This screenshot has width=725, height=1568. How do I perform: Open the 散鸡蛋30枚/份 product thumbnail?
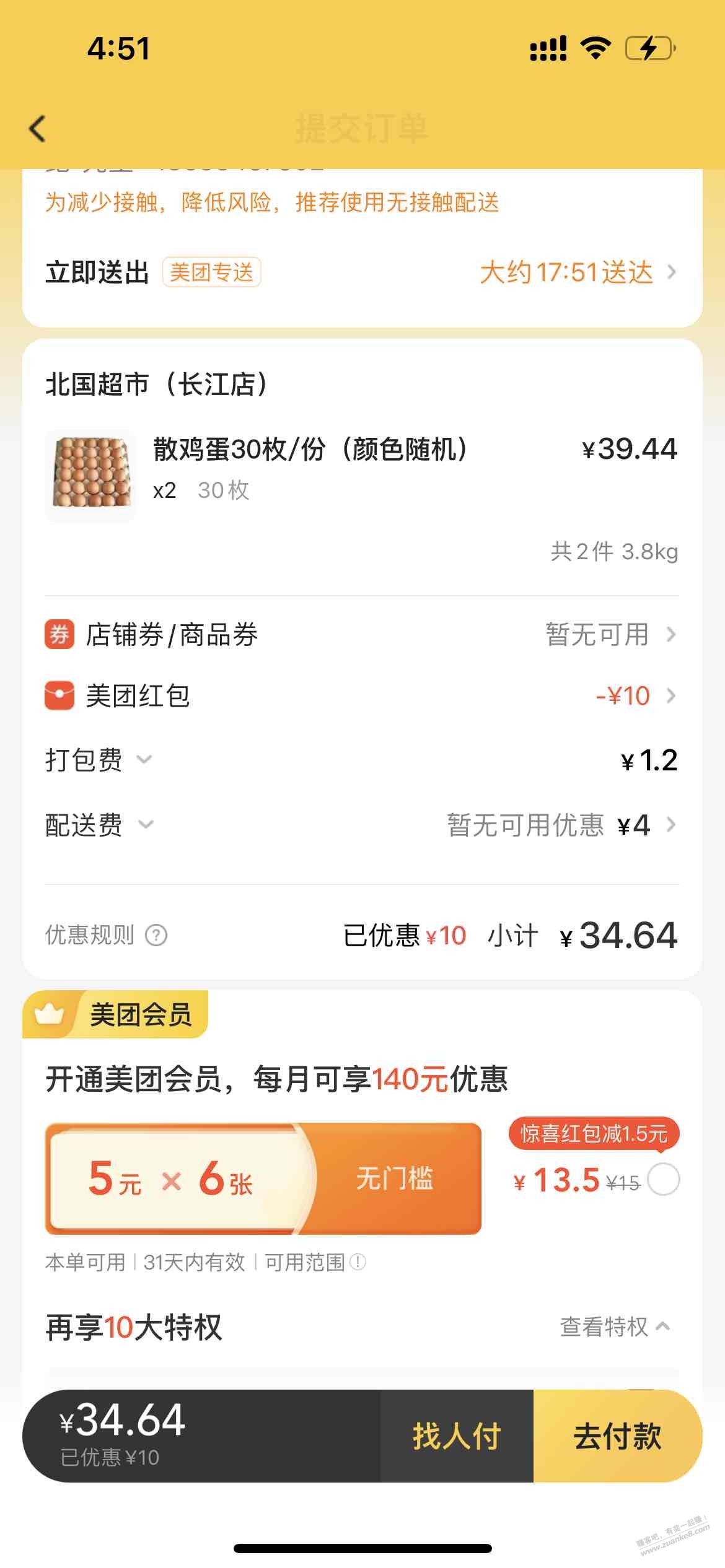pyautogui.click(x=91, y=474)
